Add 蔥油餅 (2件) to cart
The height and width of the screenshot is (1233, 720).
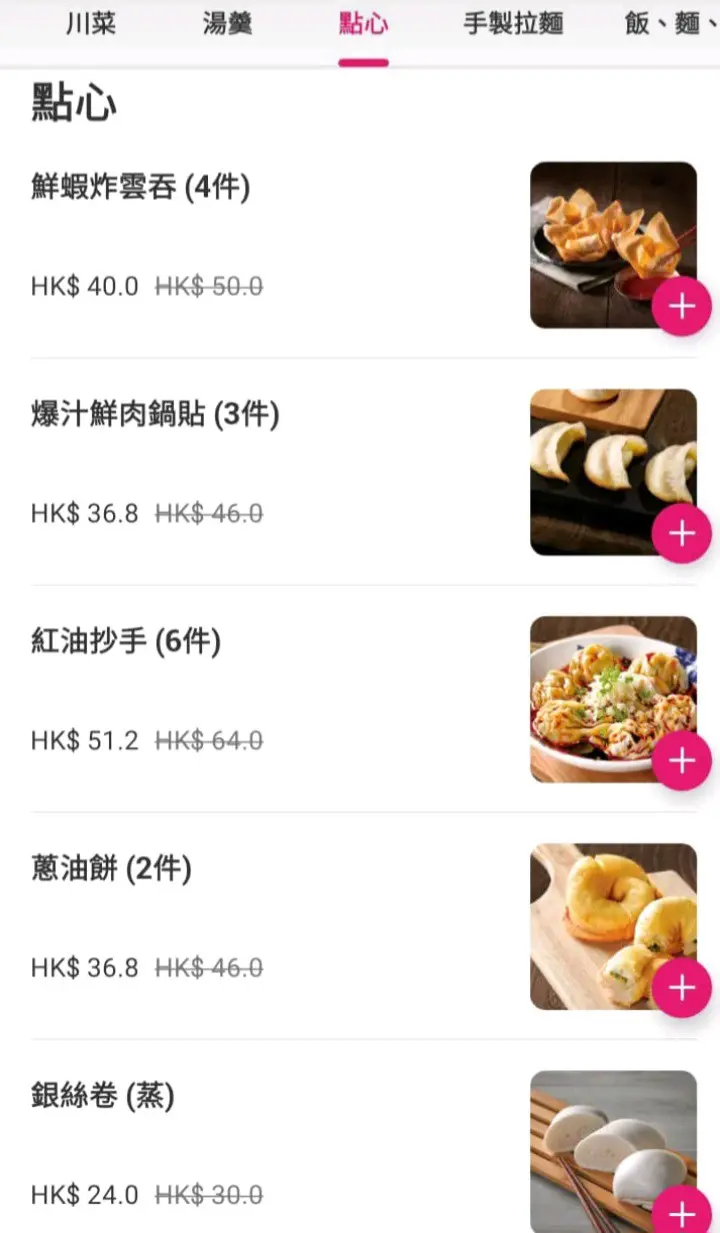(x=682, y=988)
